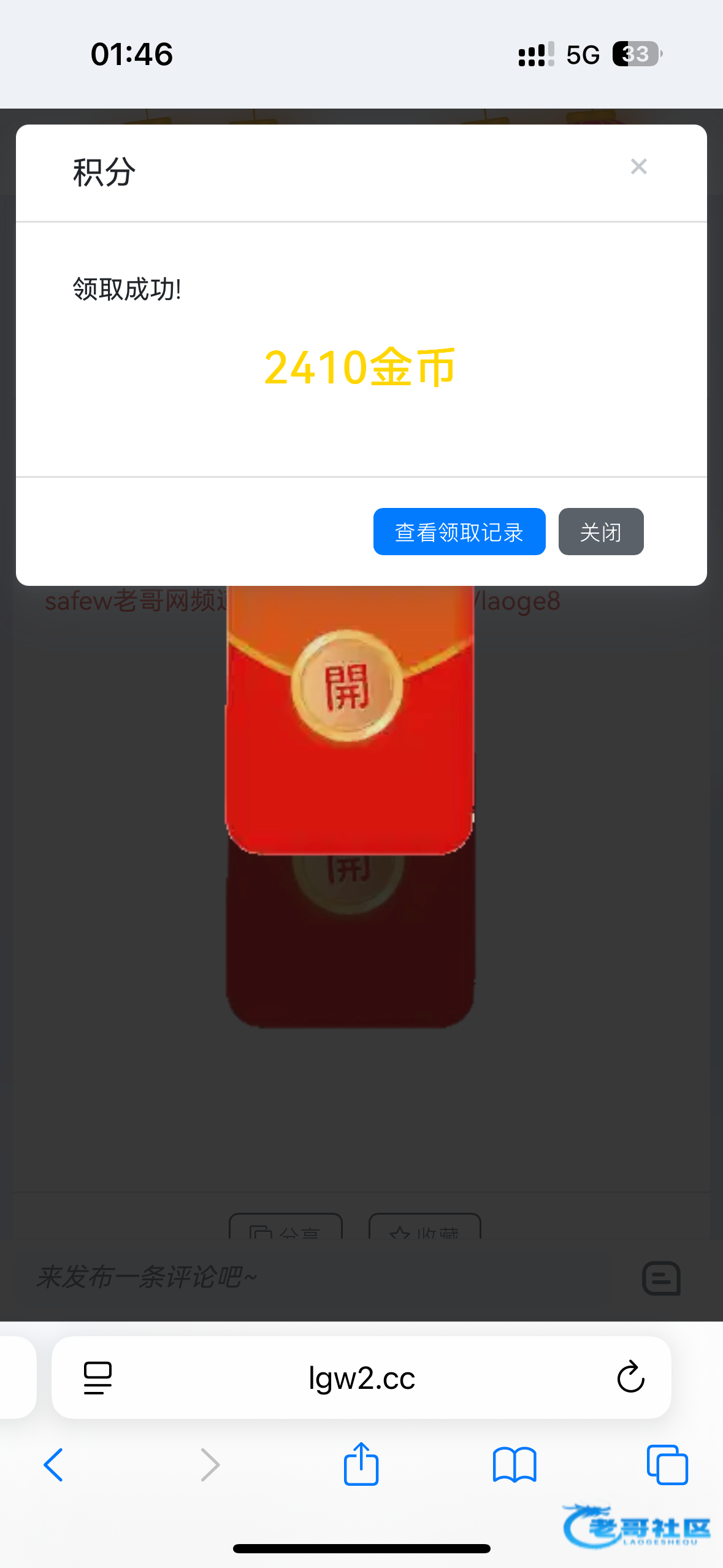The height and width of the screenshot is (1568, 723).
Task: Open Safari bookmarks
Action: 514,1465
